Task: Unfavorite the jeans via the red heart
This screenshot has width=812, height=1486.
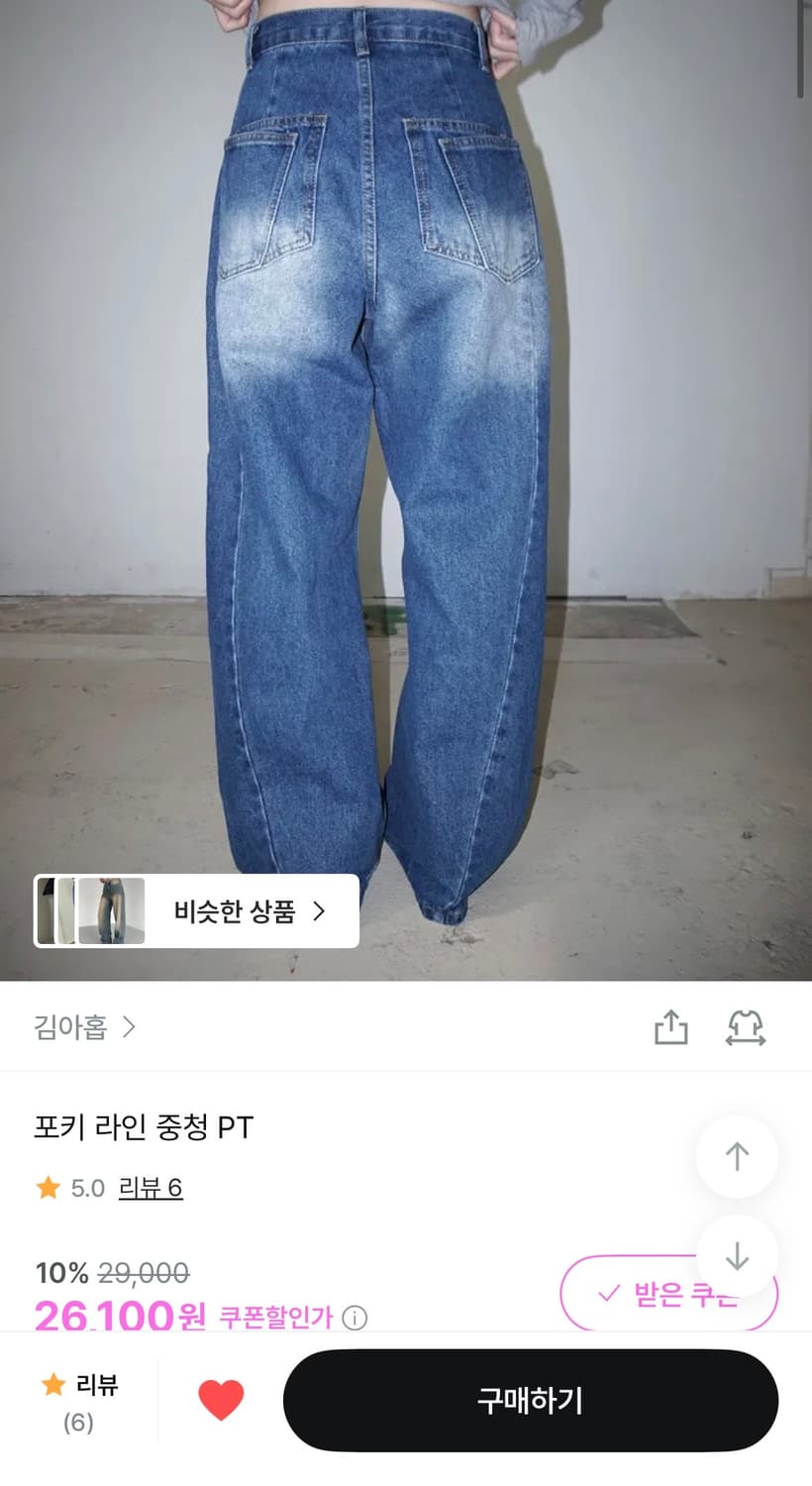Action: pyautogui.click(x=220, y=1400)
